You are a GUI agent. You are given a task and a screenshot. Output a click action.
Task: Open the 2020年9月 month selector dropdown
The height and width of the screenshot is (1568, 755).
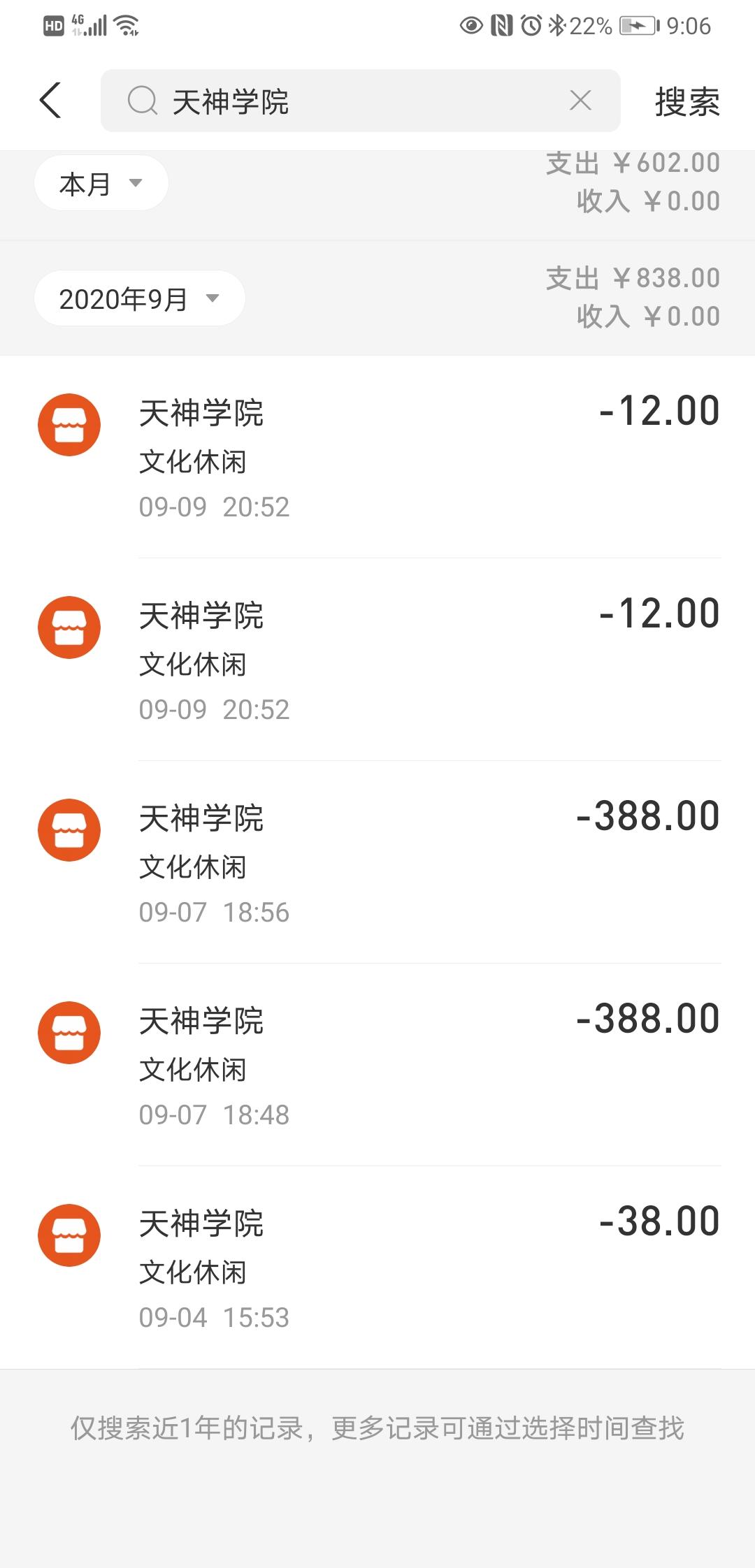[x=139, y=298]
